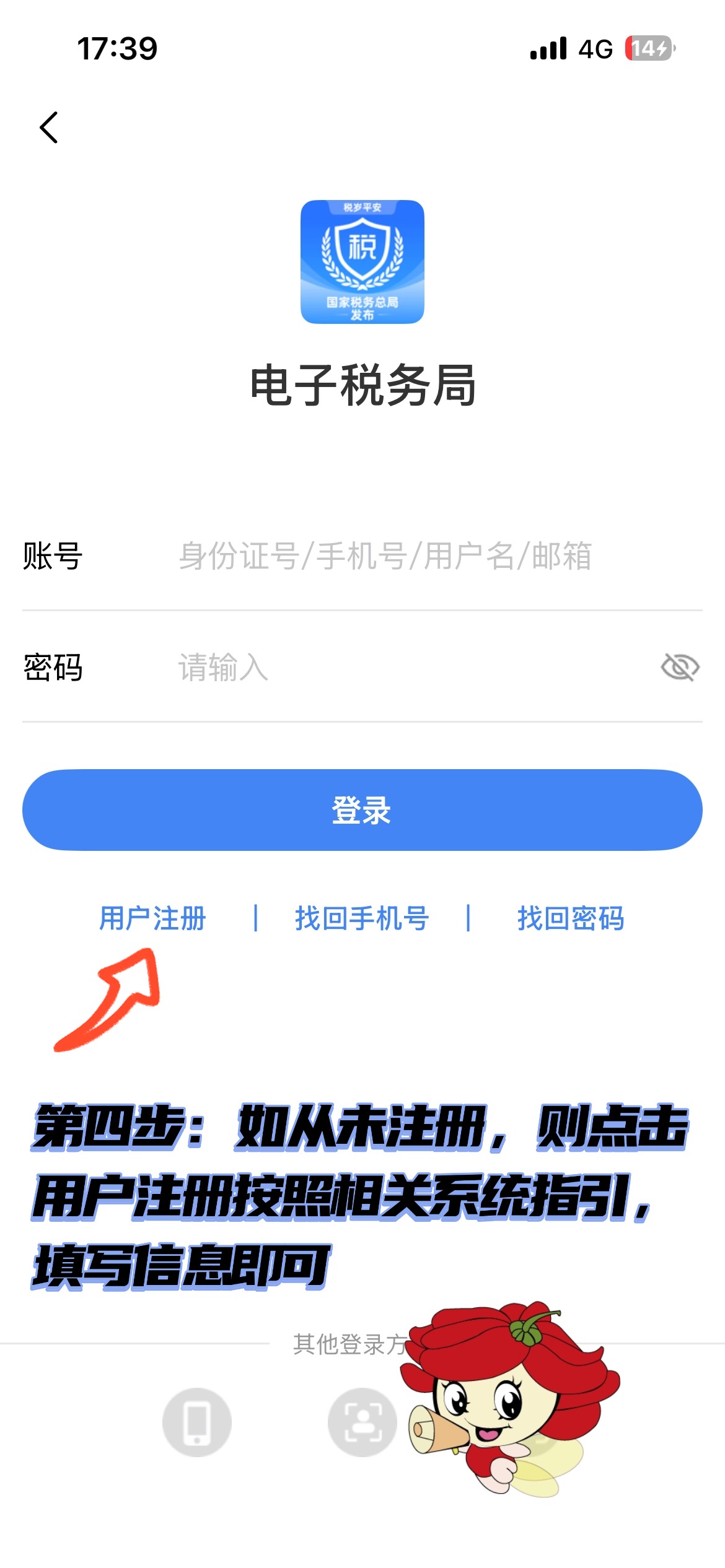Screen dimensions: 725x1568
Task: Go back using the top-left arrow
Action: [x=49, y=128]
